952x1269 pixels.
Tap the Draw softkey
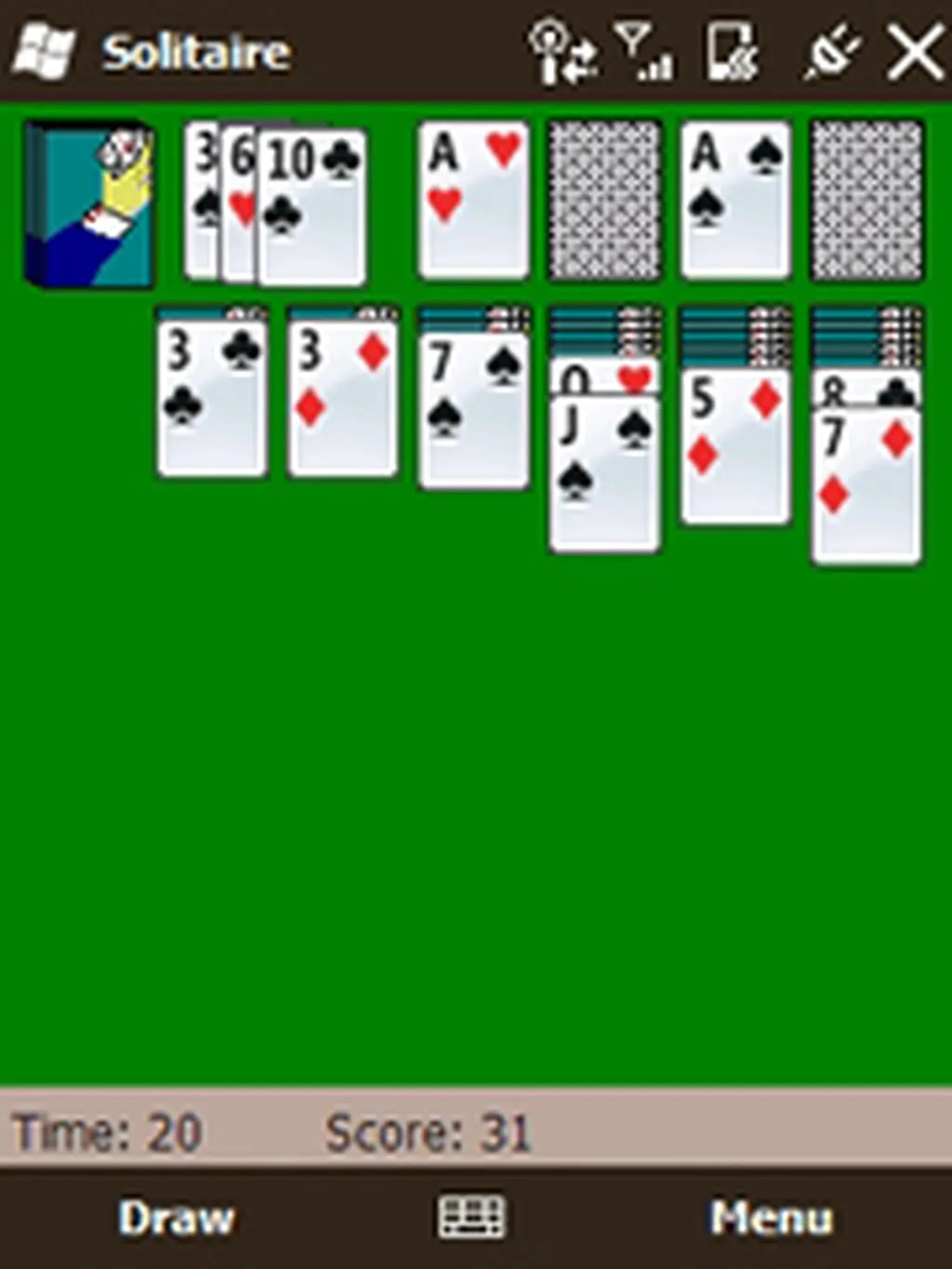point(176,1218)
